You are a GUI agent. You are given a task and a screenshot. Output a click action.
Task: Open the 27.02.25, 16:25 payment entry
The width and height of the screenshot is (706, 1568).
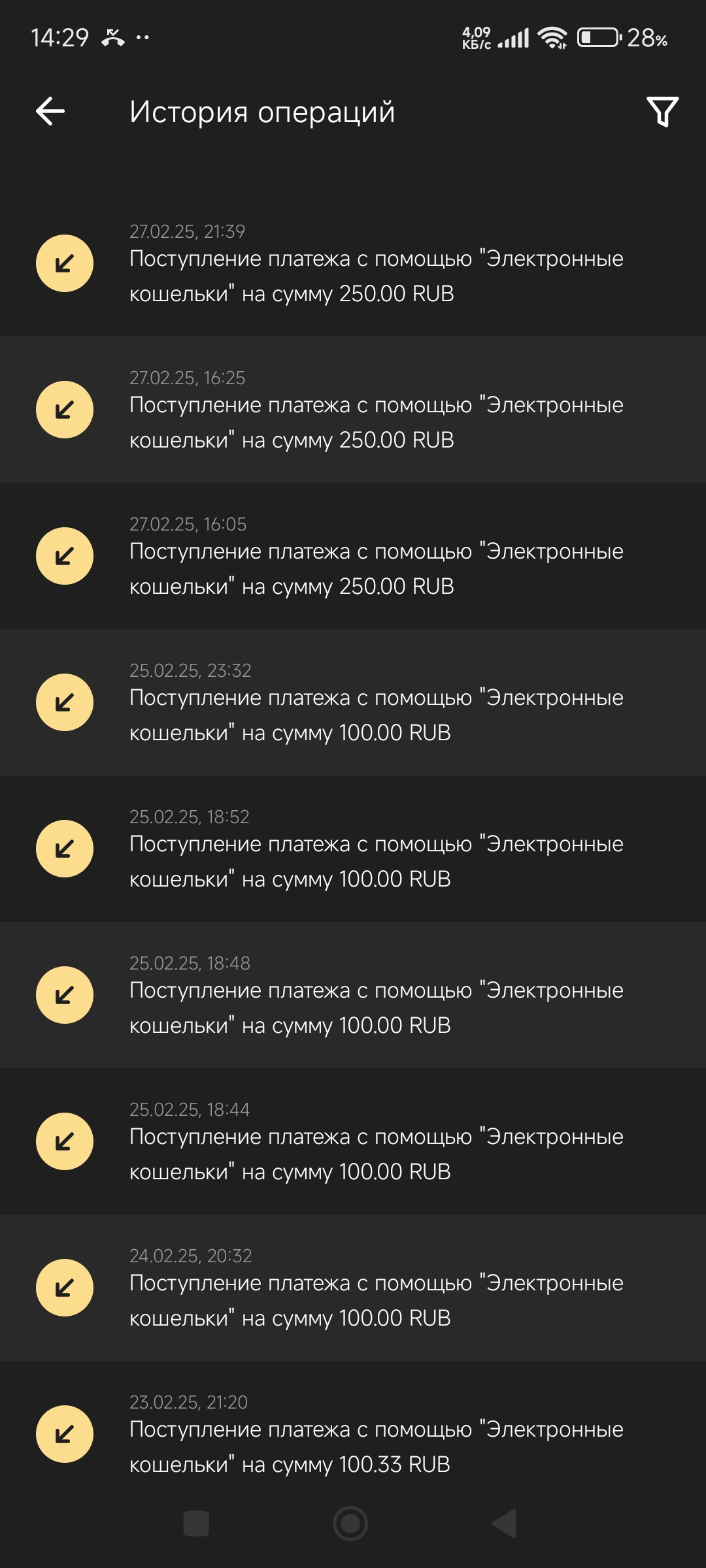click(x=353, y=410)
